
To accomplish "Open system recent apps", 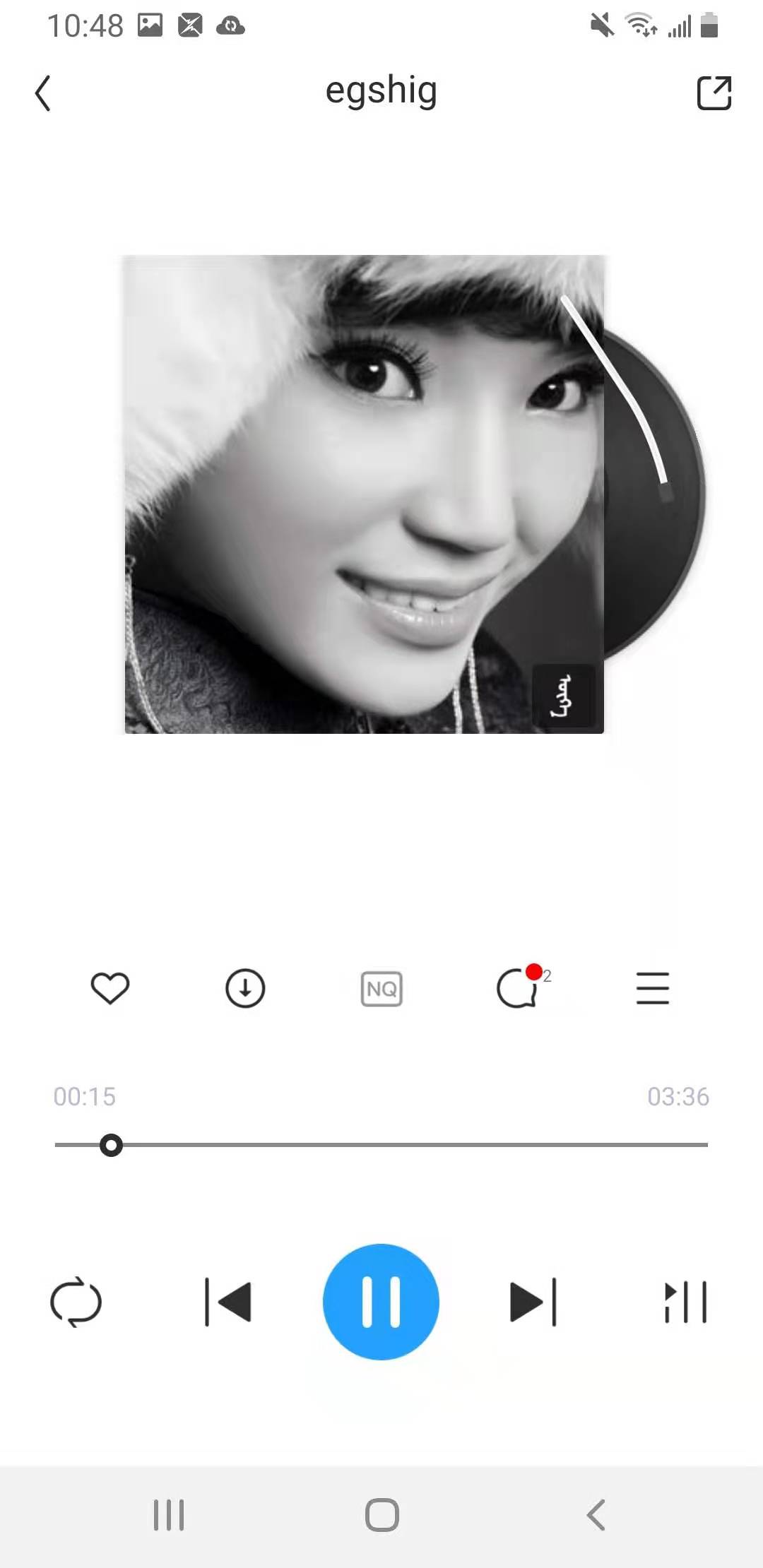I will 169,1514.
